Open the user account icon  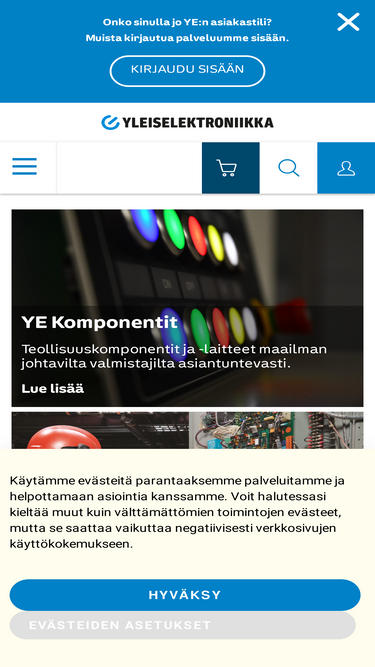tap(346, 168)
